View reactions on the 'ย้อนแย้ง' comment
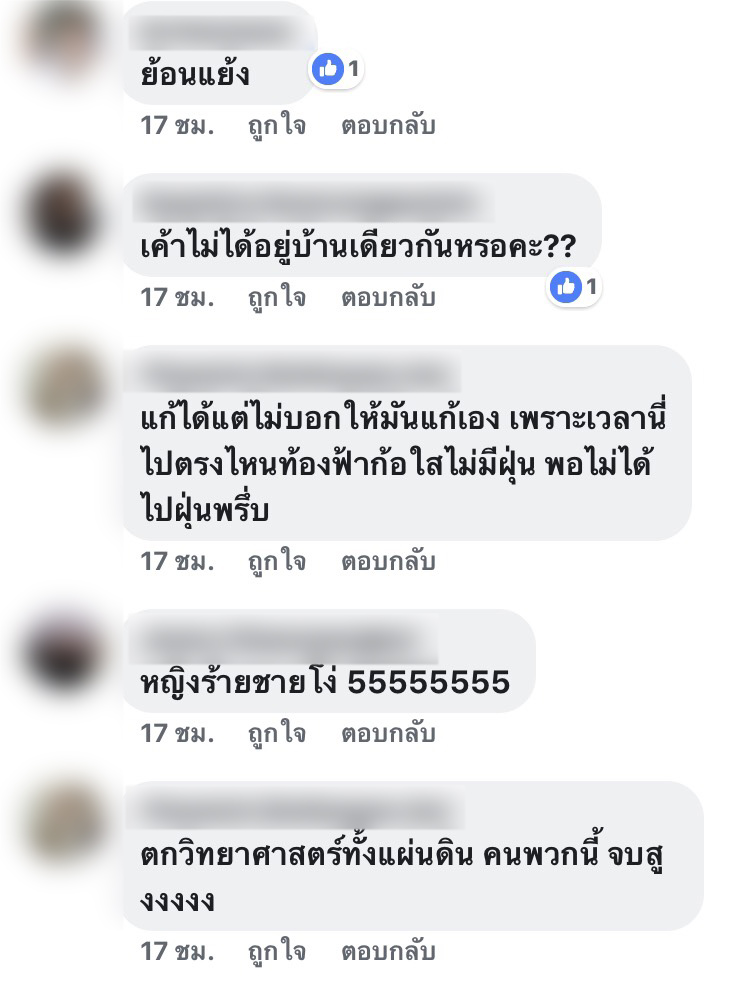The width and height of the screenshot is (750, 989). (336, 69)
